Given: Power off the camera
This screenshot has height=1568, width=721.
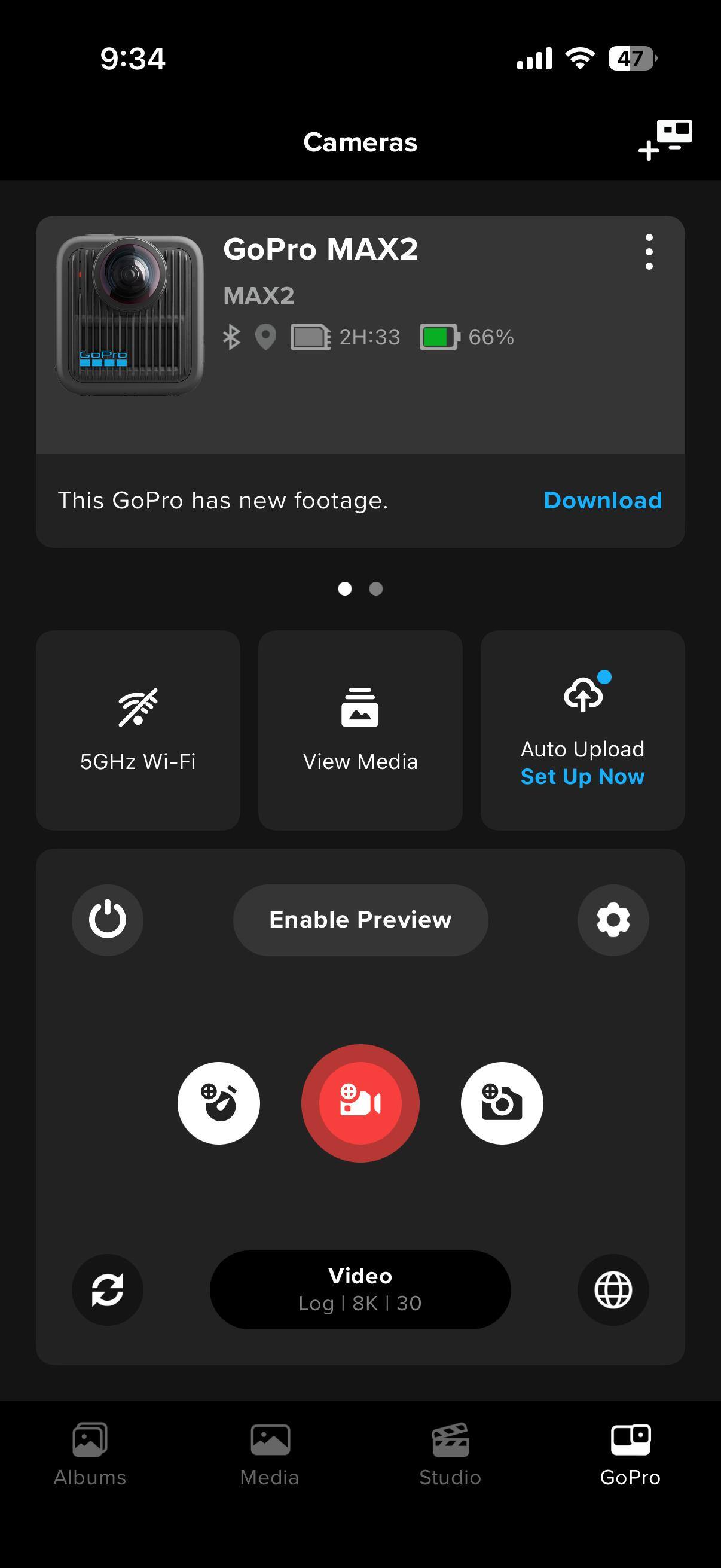Looking at the screenshot, I should point(108,919).
